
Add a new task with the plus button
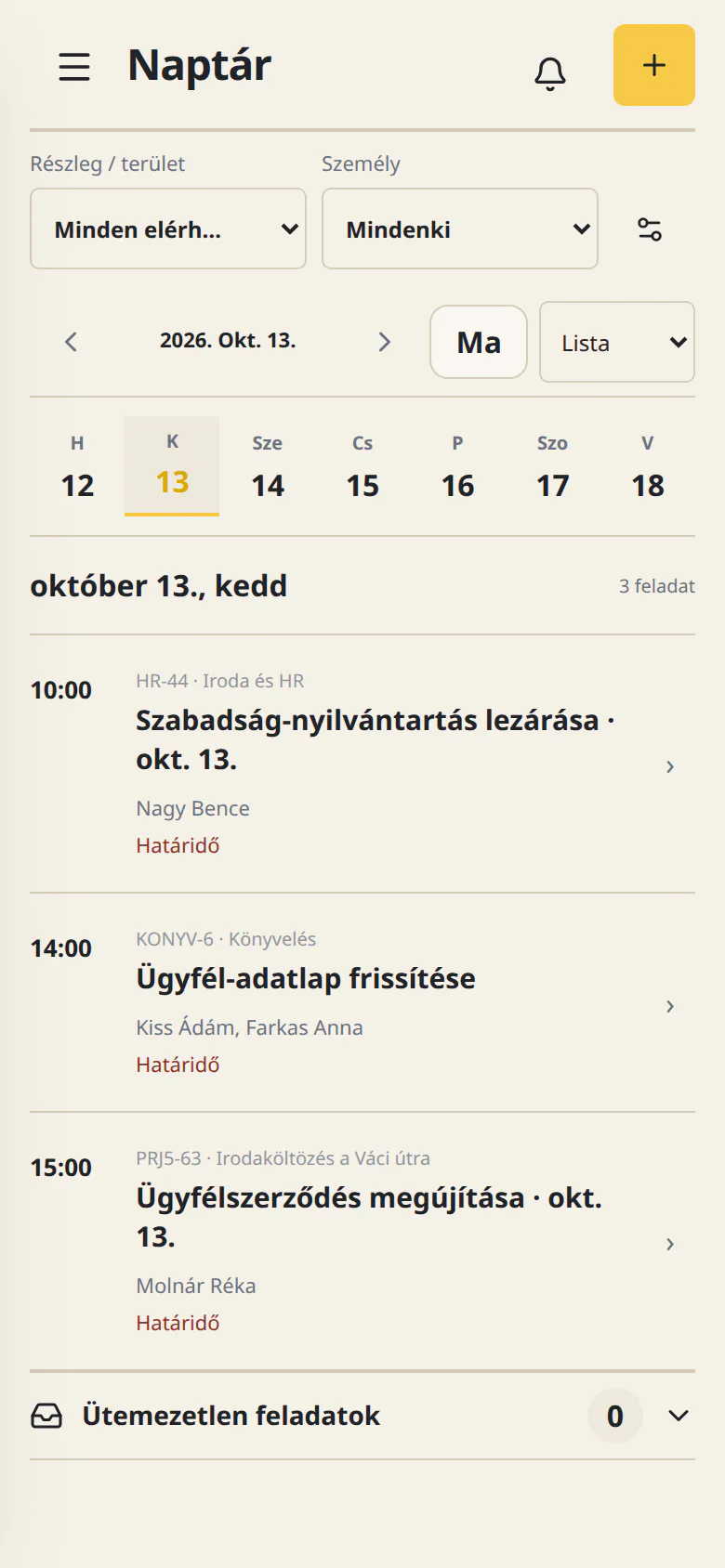tap(654, 65)
